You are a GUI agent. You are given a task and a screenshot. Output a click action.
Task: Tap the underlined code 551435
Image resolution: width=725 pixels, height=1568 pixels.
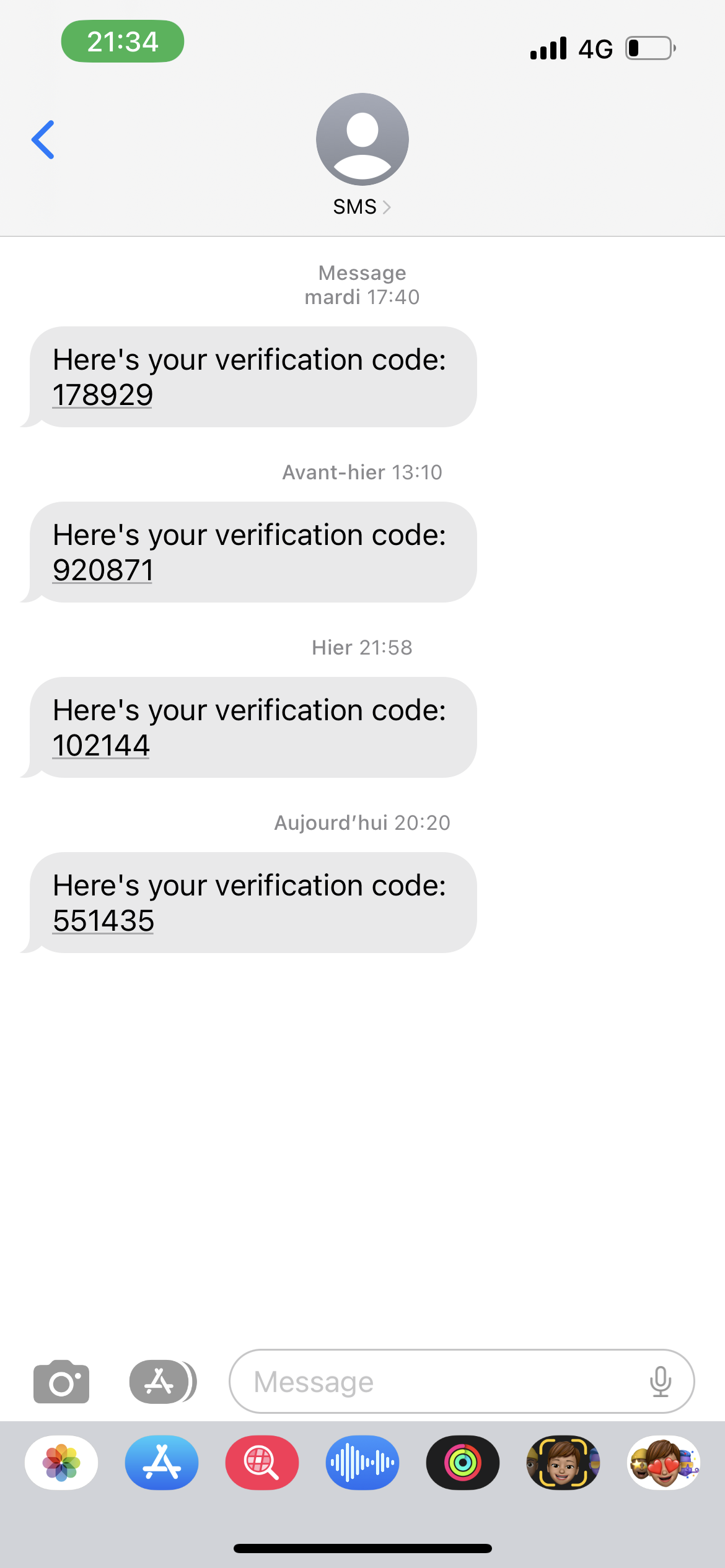[x=103, y=921]
